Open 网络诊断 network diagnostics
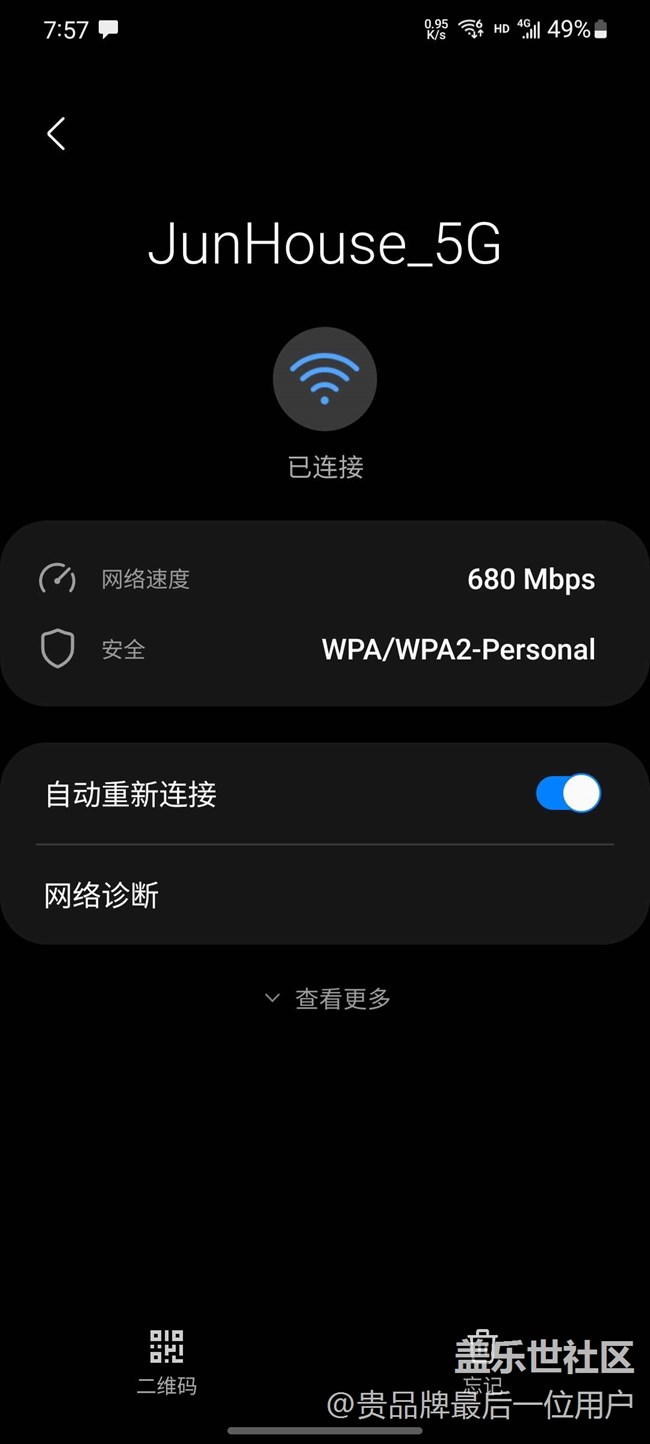The height and width of the screenshot is (1444, 650). point(325,896)
